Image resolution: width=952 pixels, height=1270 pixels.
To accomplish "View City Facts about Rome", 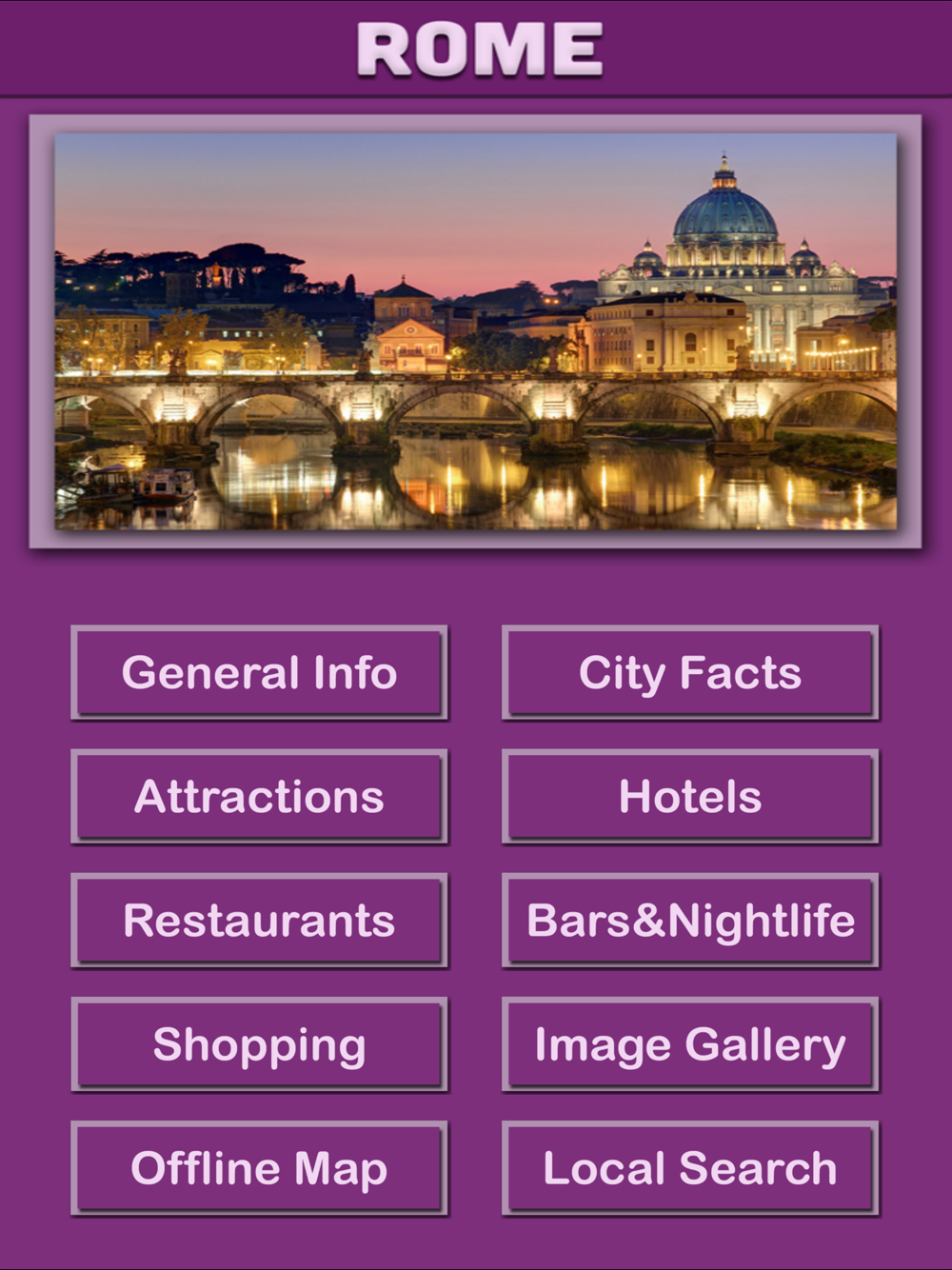I will [x=690, y=673].
